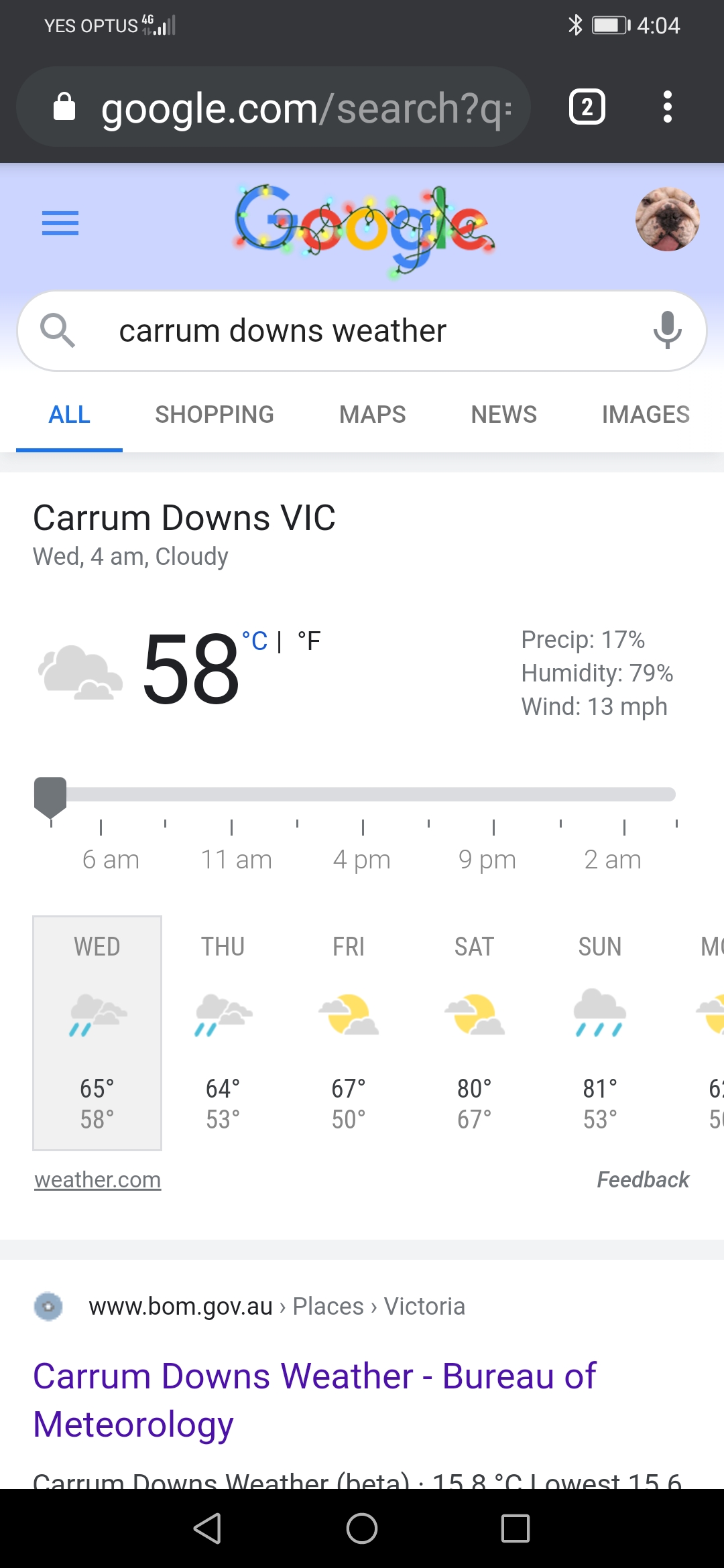Viewport: 724px width, 1568px height.
Task: Open the tab switcher showing 2 tabs
Action: point(587,107)
